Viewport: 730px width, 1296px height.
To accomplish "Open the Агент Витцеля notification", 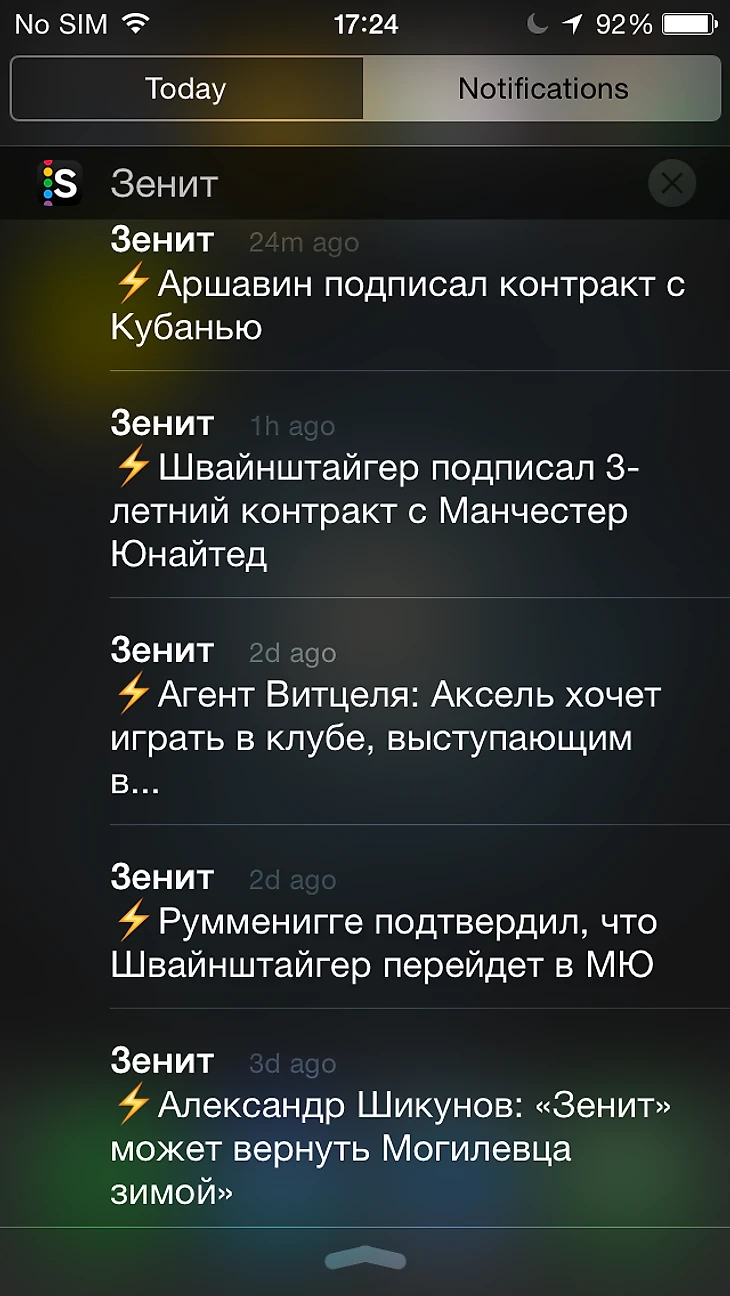I will (x=400, y=718).
